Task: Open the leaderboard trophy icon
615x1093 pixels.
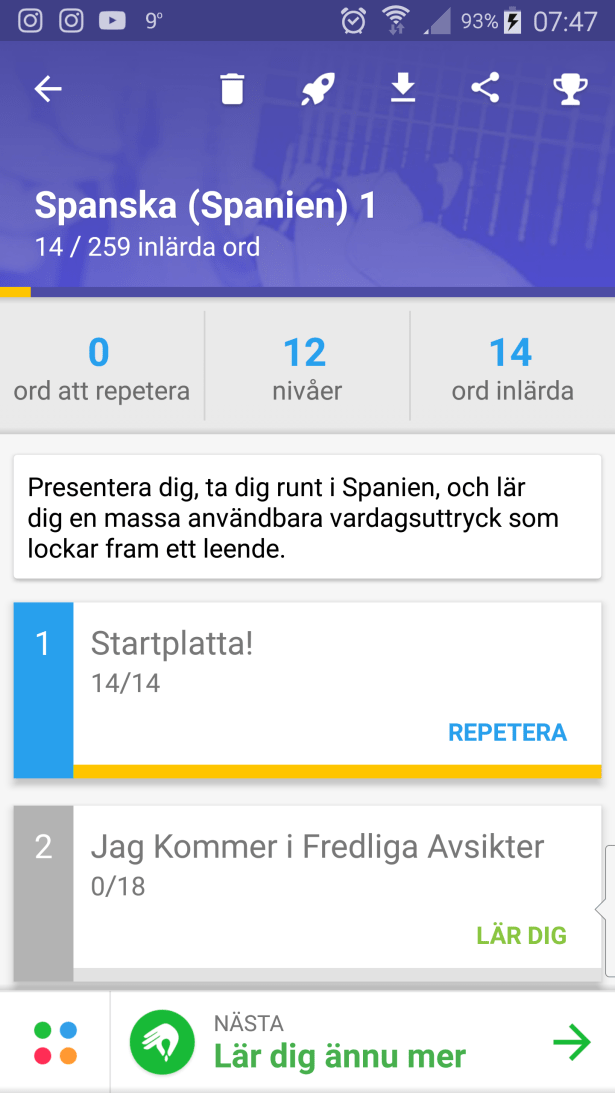Action: click(x=570, y=89)
